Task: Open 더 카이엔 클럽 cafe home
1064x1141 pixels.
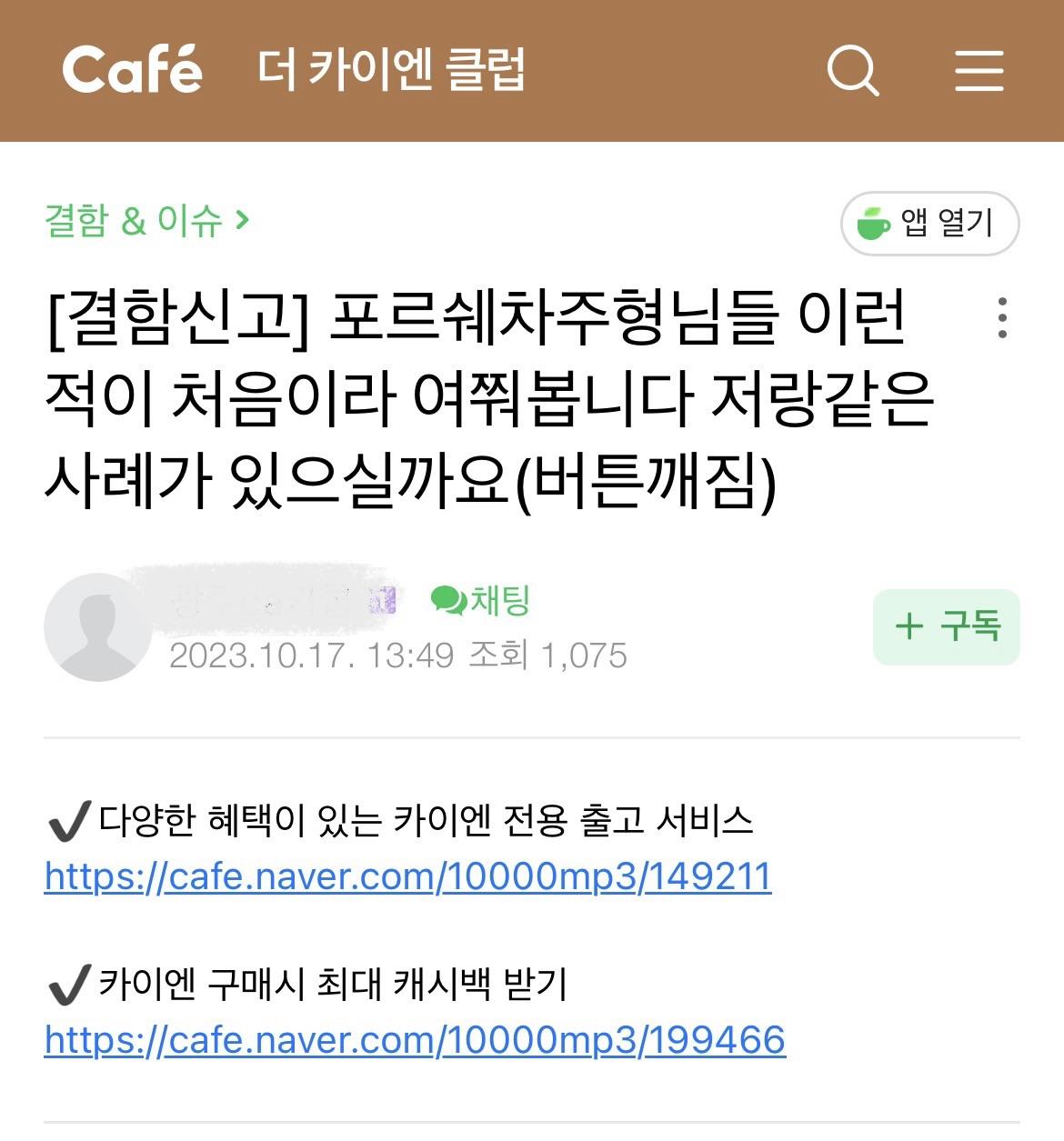Action: 391,70
